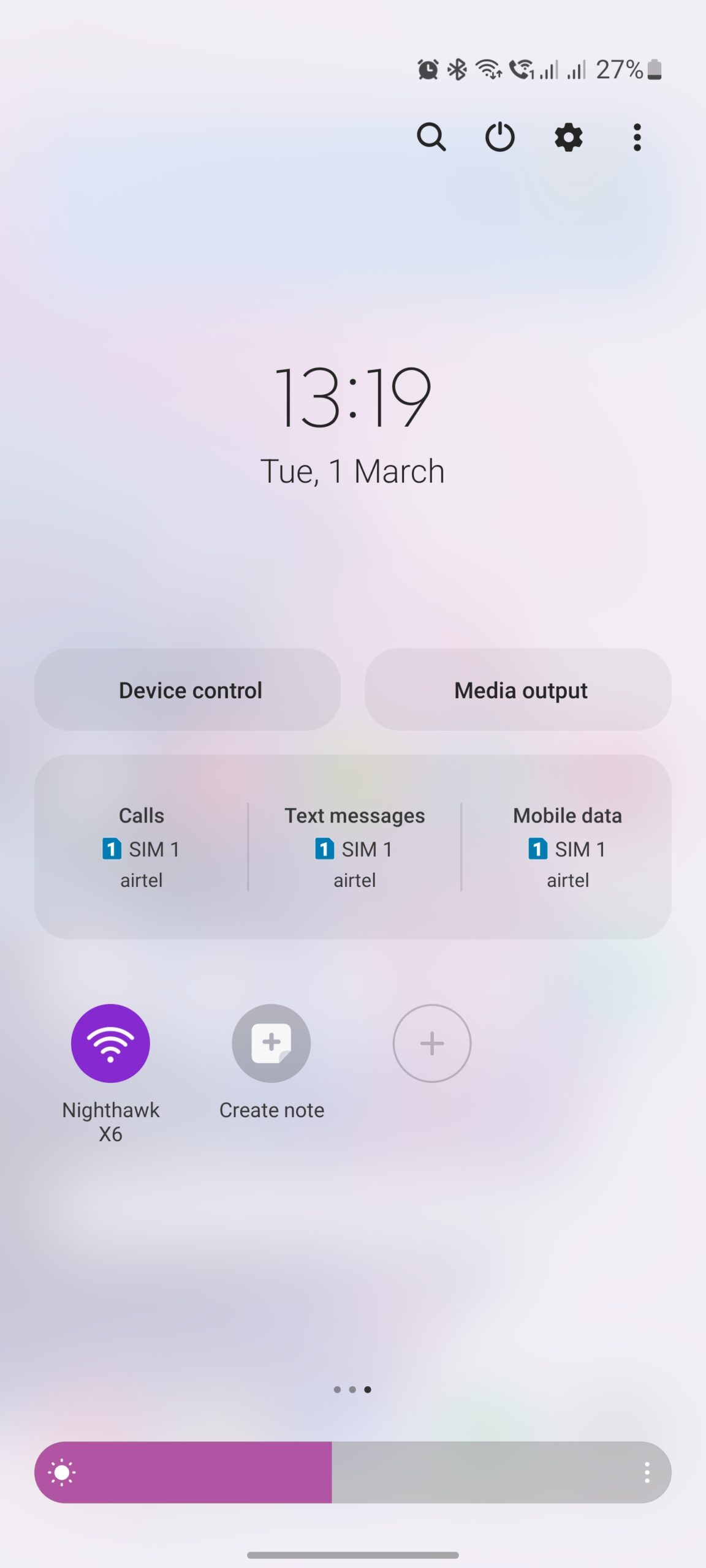Toggle the Nighthawk X6 Wi-Fi tile
Image resolution: width=706 pixels, height=1568 pixels.
pyautogui.click(x=110, y=1043)
